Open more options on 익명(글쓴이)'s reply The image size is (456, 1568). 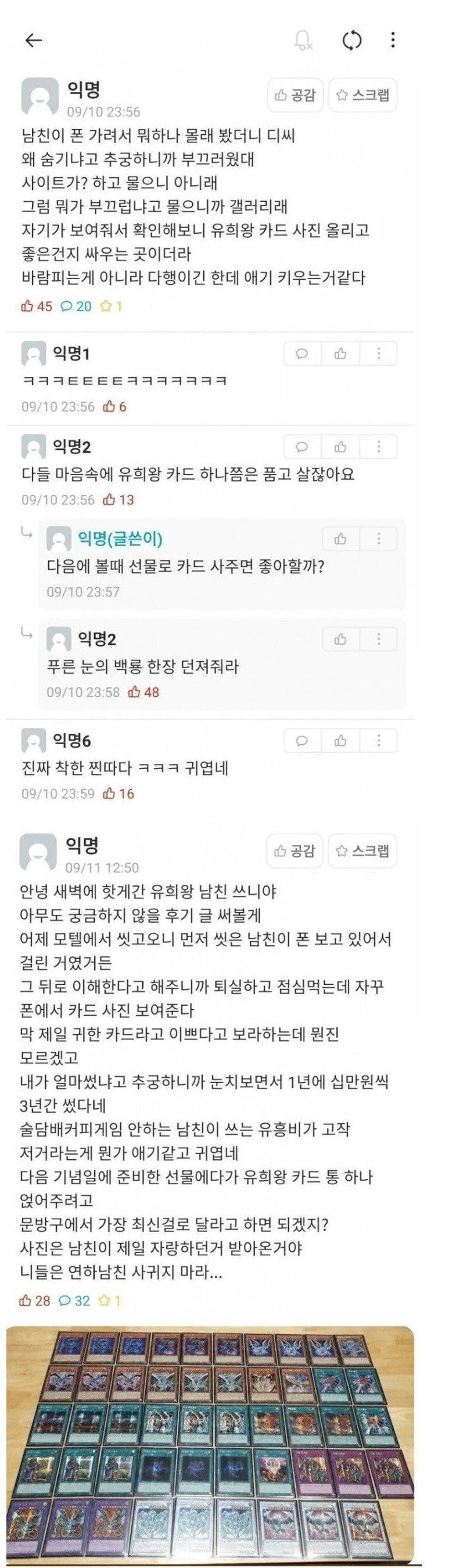tap(379, 539)
